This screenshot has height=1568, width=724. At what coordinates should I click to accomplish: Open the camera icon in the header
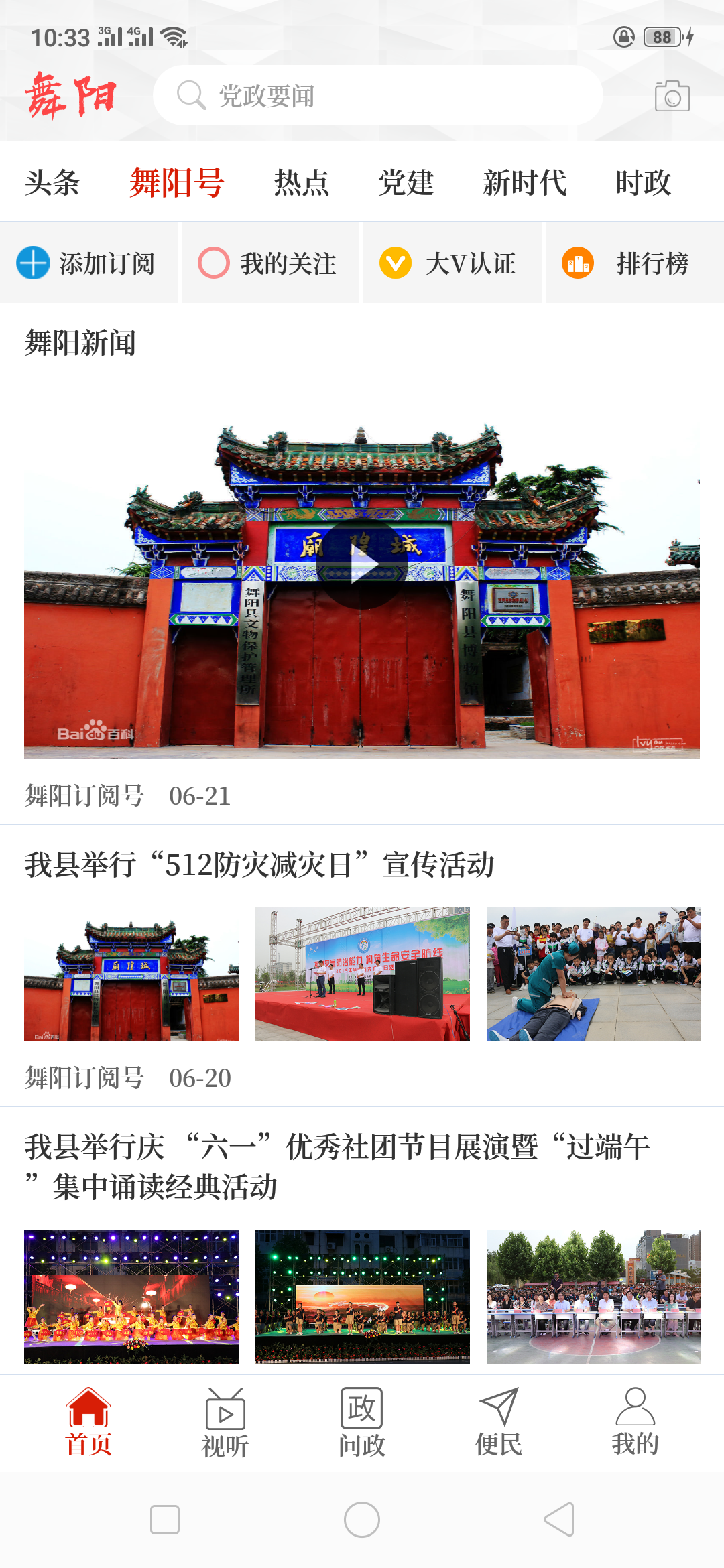coord(672,96)
